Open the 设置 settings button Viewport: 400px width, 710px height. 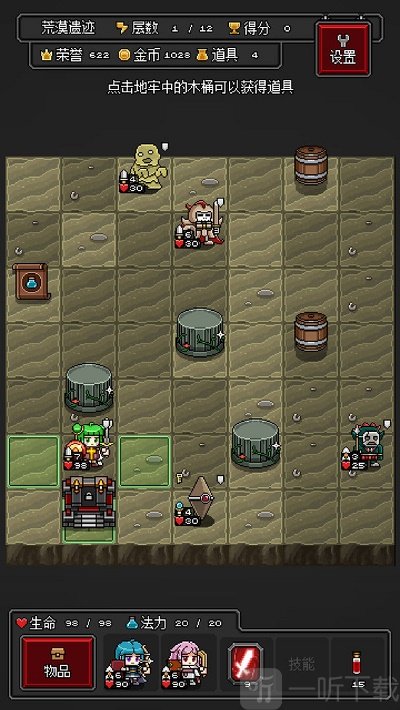[343, 49]
